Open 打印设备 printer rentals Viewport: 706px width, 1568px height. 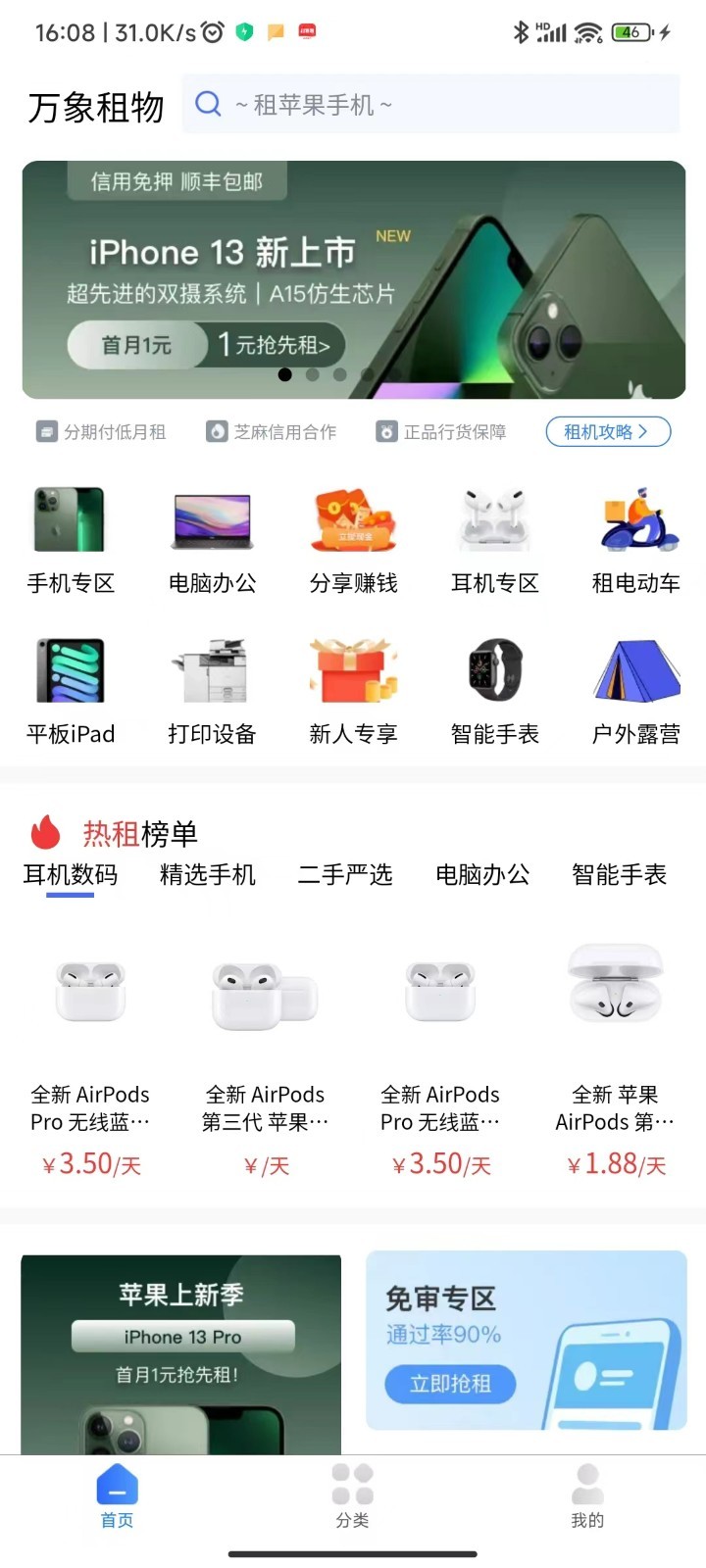[211, 684]
